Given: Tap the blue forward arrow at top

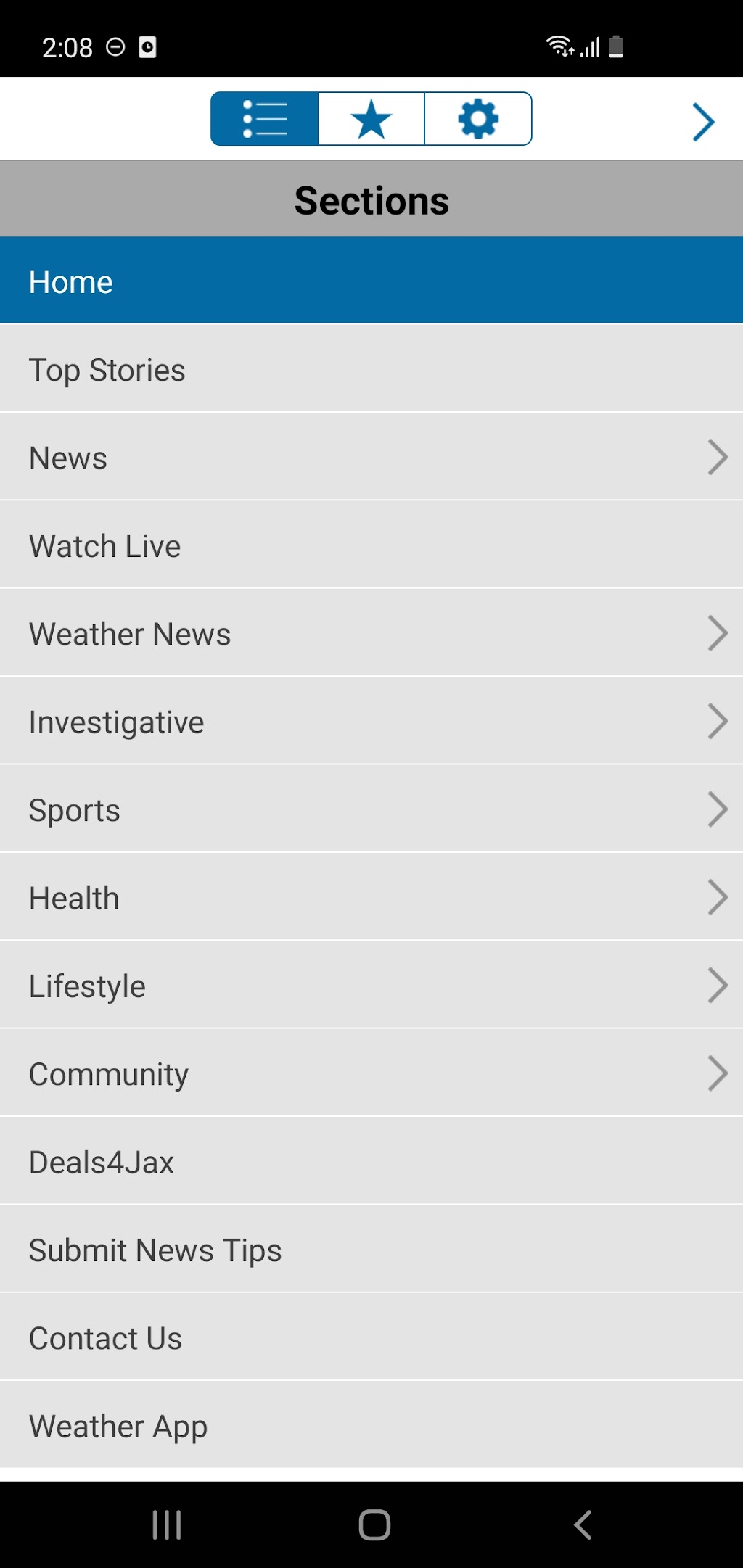Looking at the screenshot, I should 703,122.
